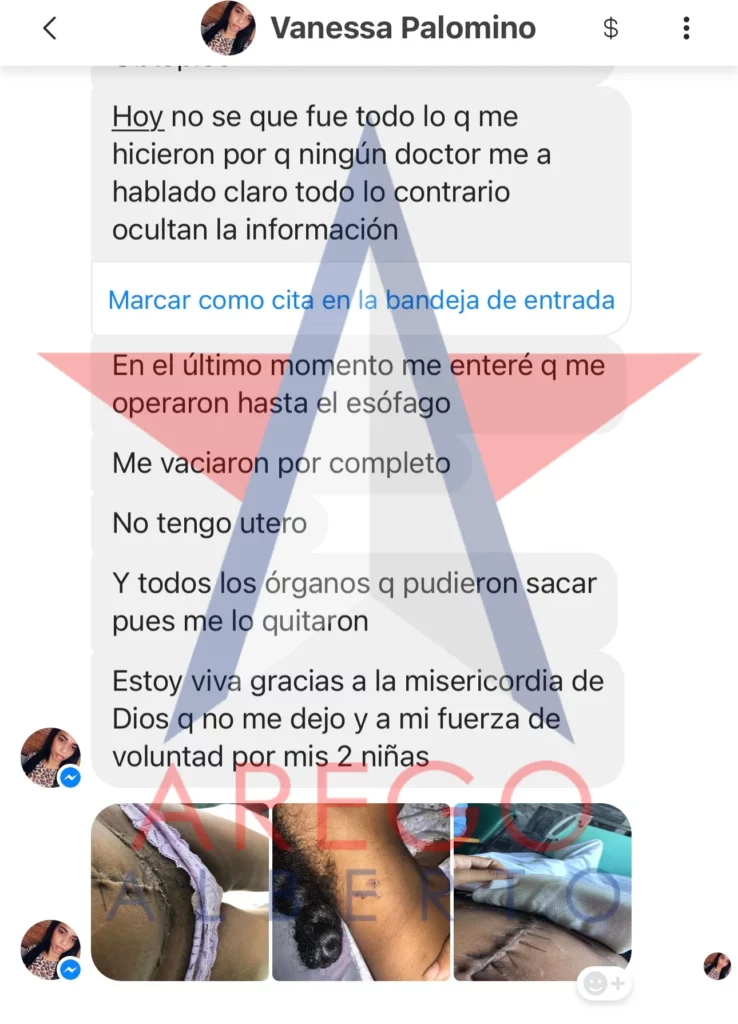The height and width of the screenshot is (1024, 738).
Task: Go back to the previous screen
Action: [x=50, y=28]
